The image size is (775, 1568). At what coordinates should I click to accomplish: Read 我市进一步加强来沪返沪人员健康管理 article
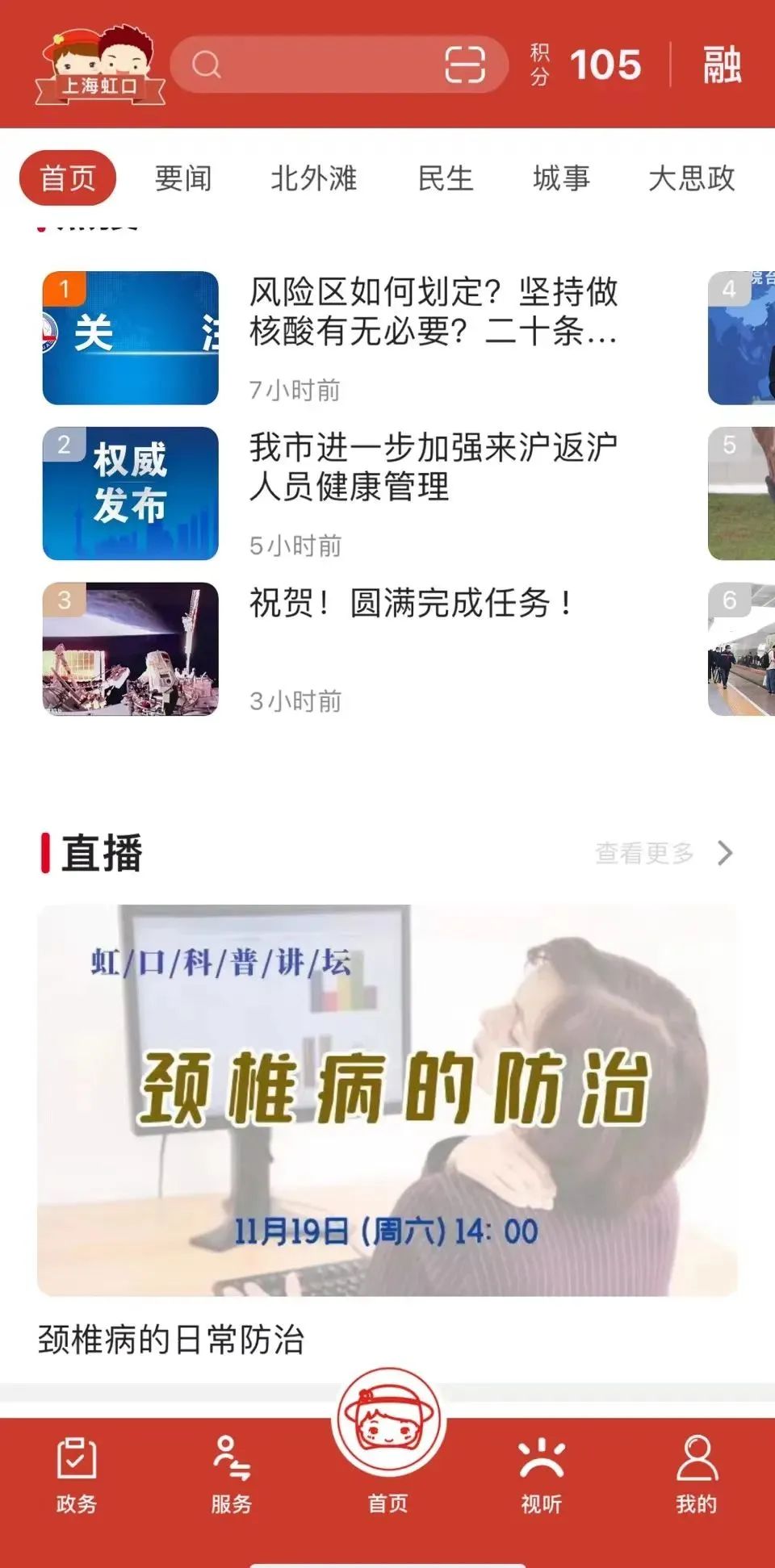point(433,467)
